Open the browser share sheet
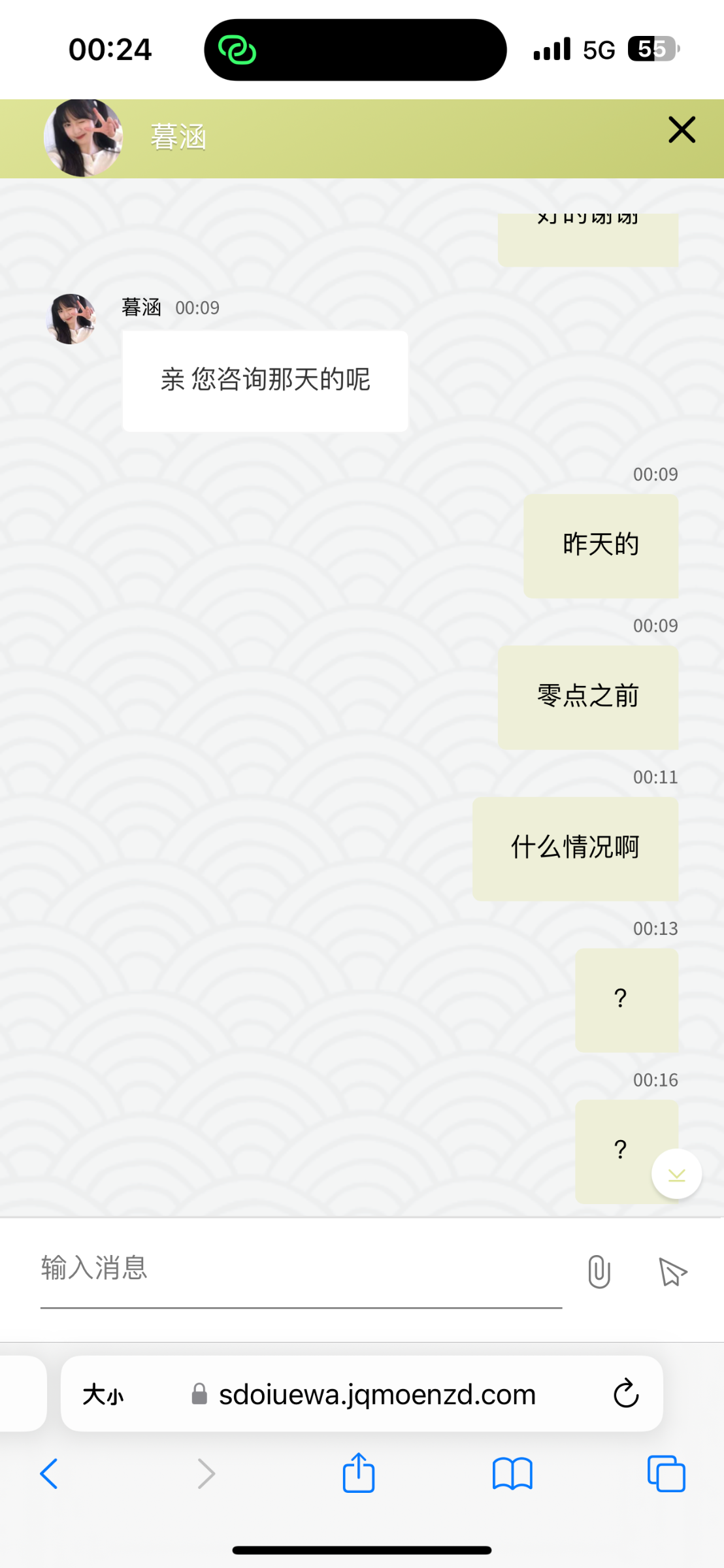Viewport: 724px width, 1568px height. click(359, 1473)
